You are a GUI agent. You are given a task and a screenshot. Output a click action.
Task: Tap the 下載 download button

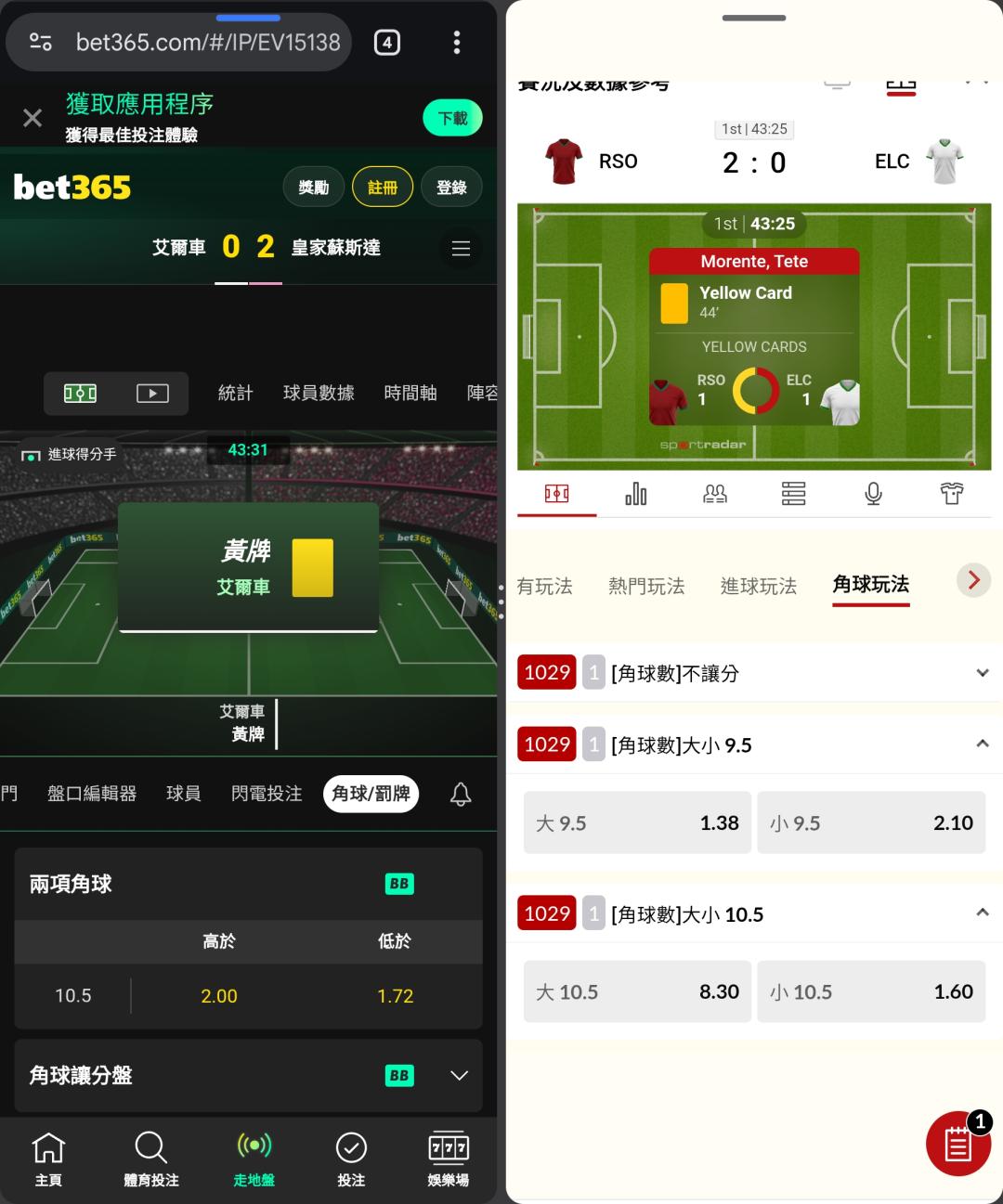point(453,118)
